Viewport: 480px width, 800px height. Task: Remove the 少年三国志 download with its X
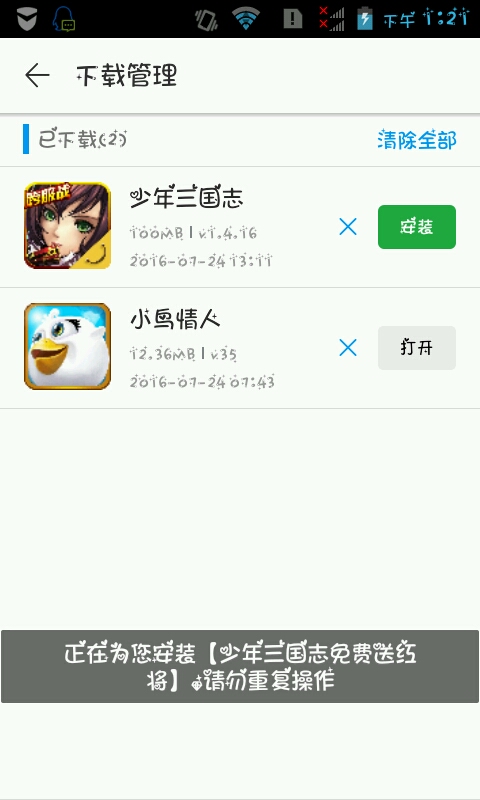(348, 227)
